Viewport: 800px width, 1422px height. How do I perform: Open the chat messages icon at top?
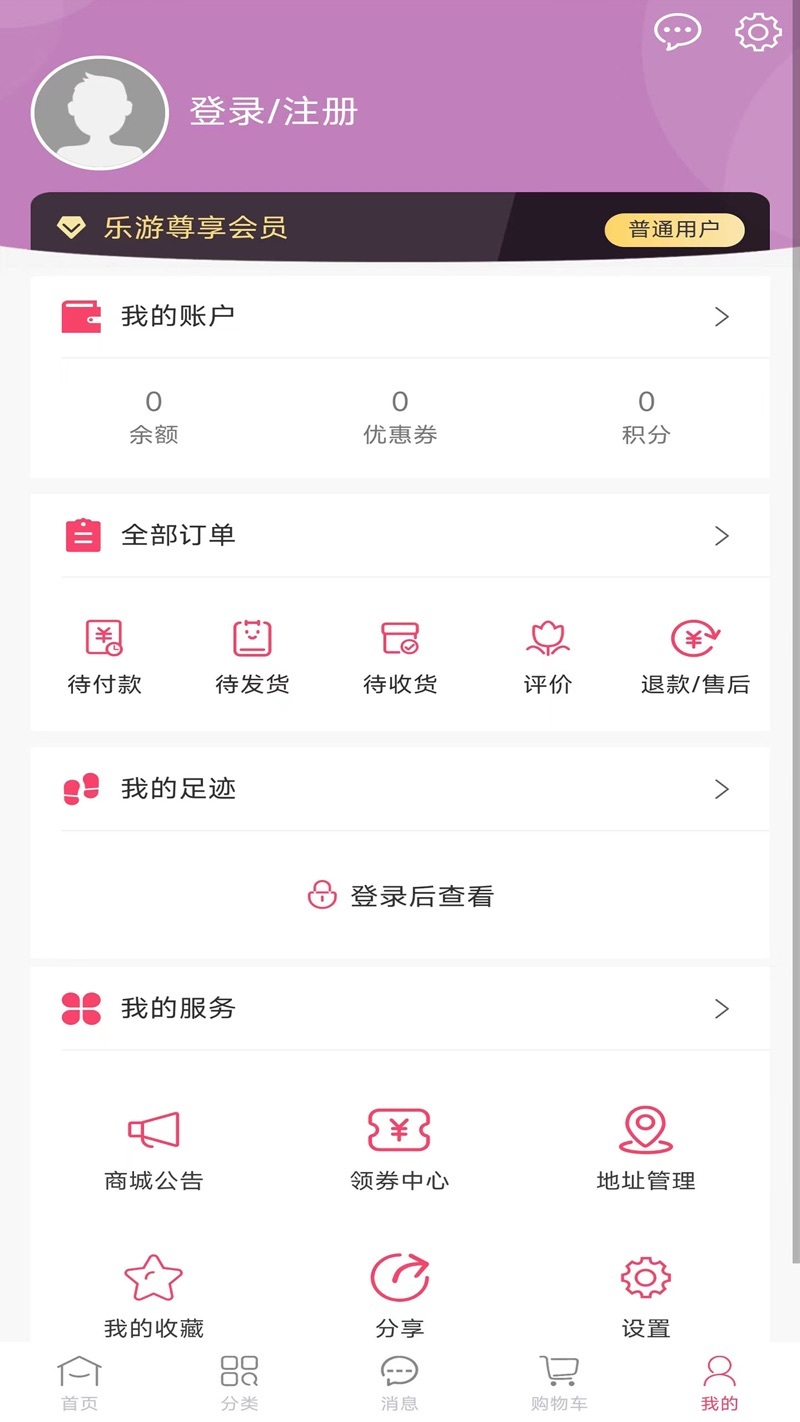(x=677, y=31)
